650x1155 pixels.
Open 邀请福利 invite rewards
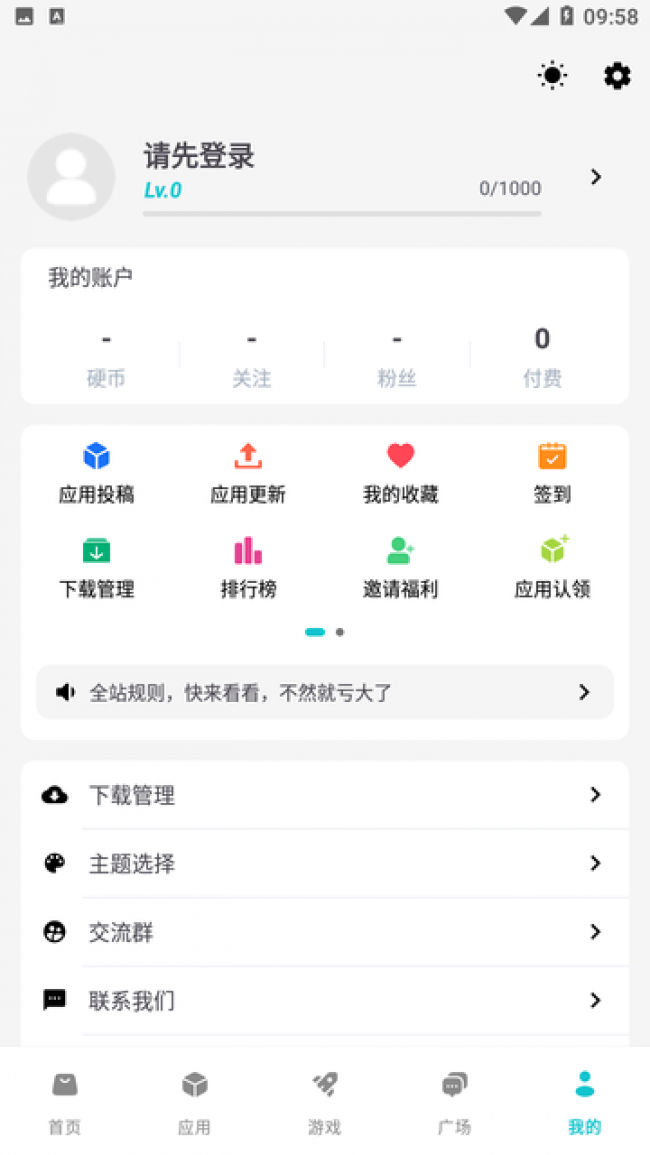click(x=400, y=568)
